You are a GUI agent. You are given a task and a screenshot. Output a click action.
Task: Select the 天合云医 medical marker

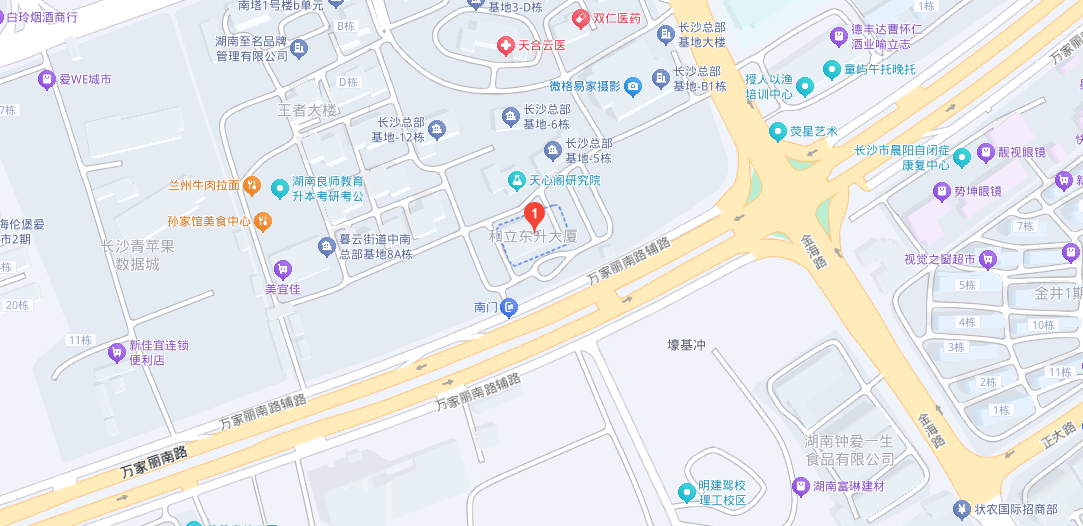pyautogui.click(x=508, y=45)
